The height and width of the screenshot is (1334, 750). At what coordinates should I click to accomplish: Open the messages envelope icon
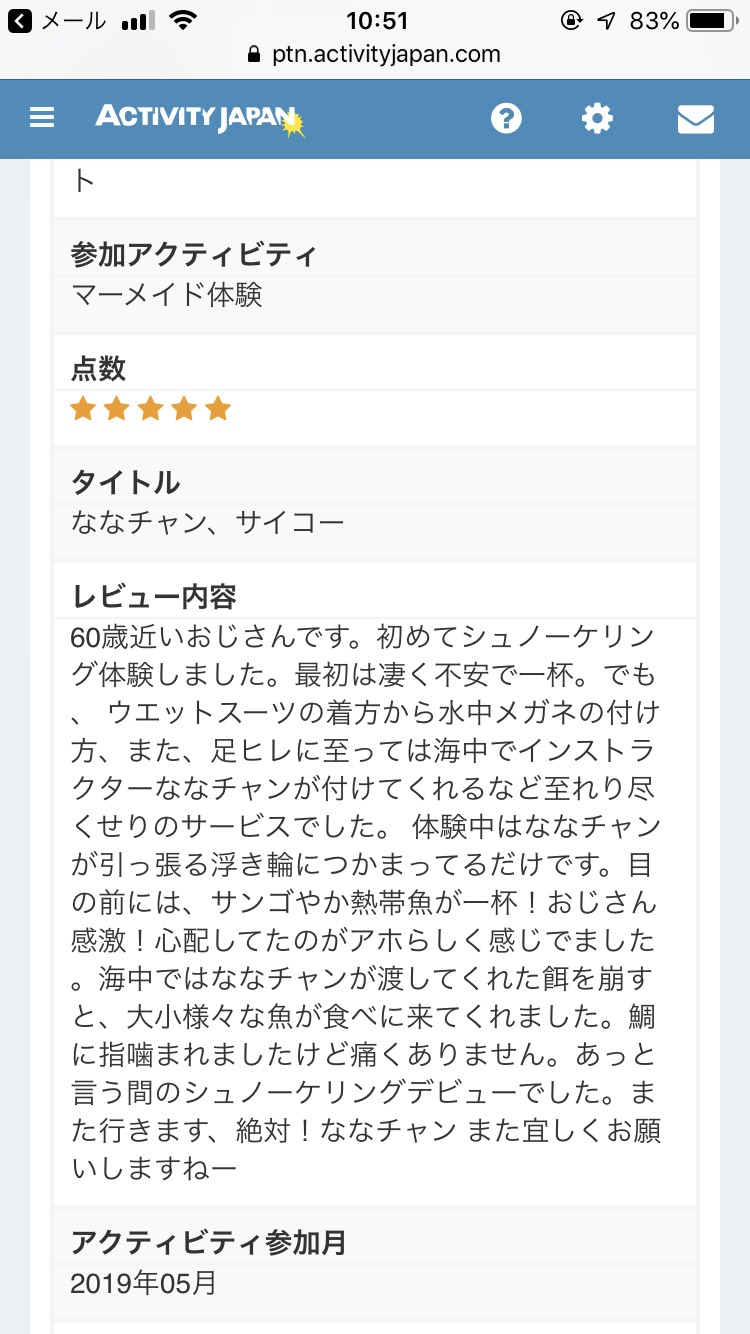tap(695, 118)
